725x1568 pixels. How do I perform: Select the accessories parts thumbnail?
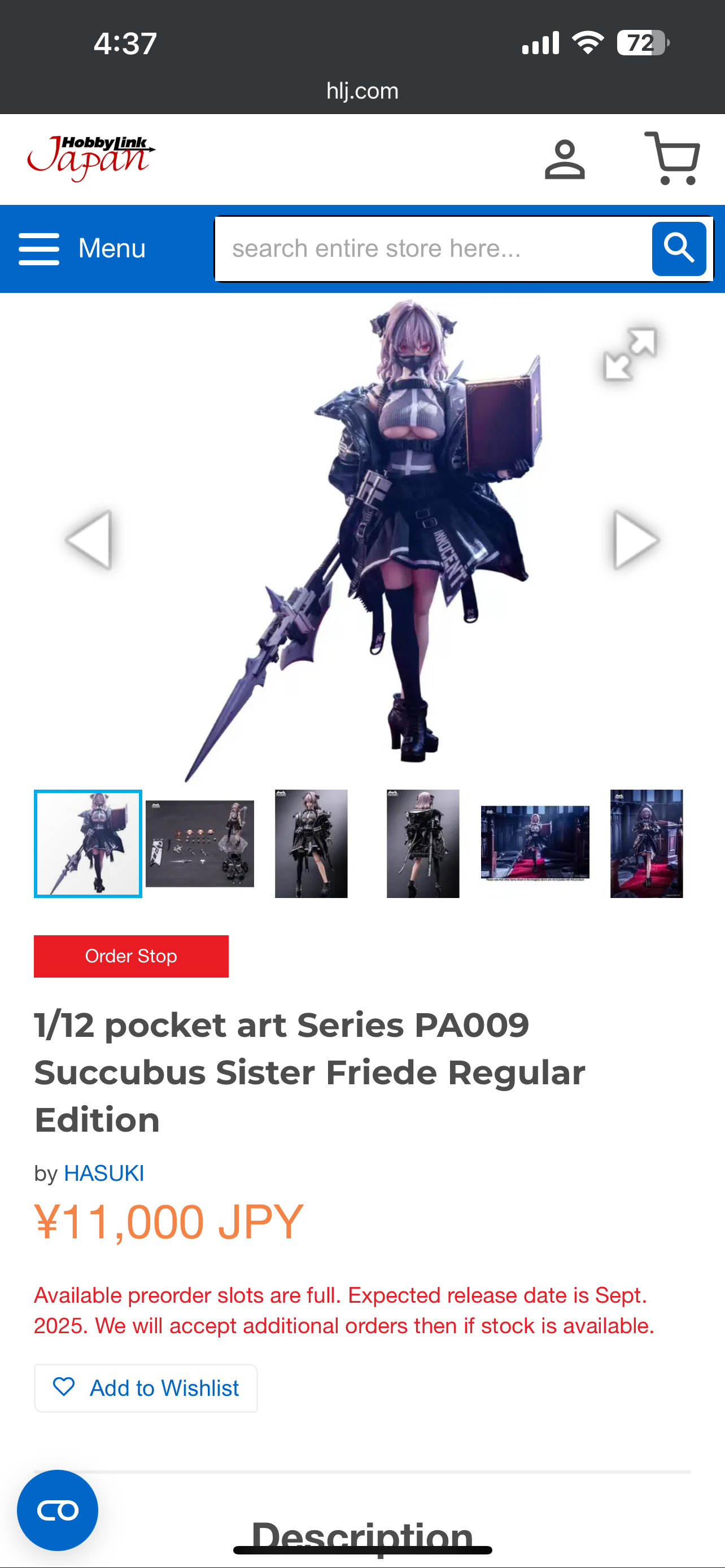coord(200,844)
